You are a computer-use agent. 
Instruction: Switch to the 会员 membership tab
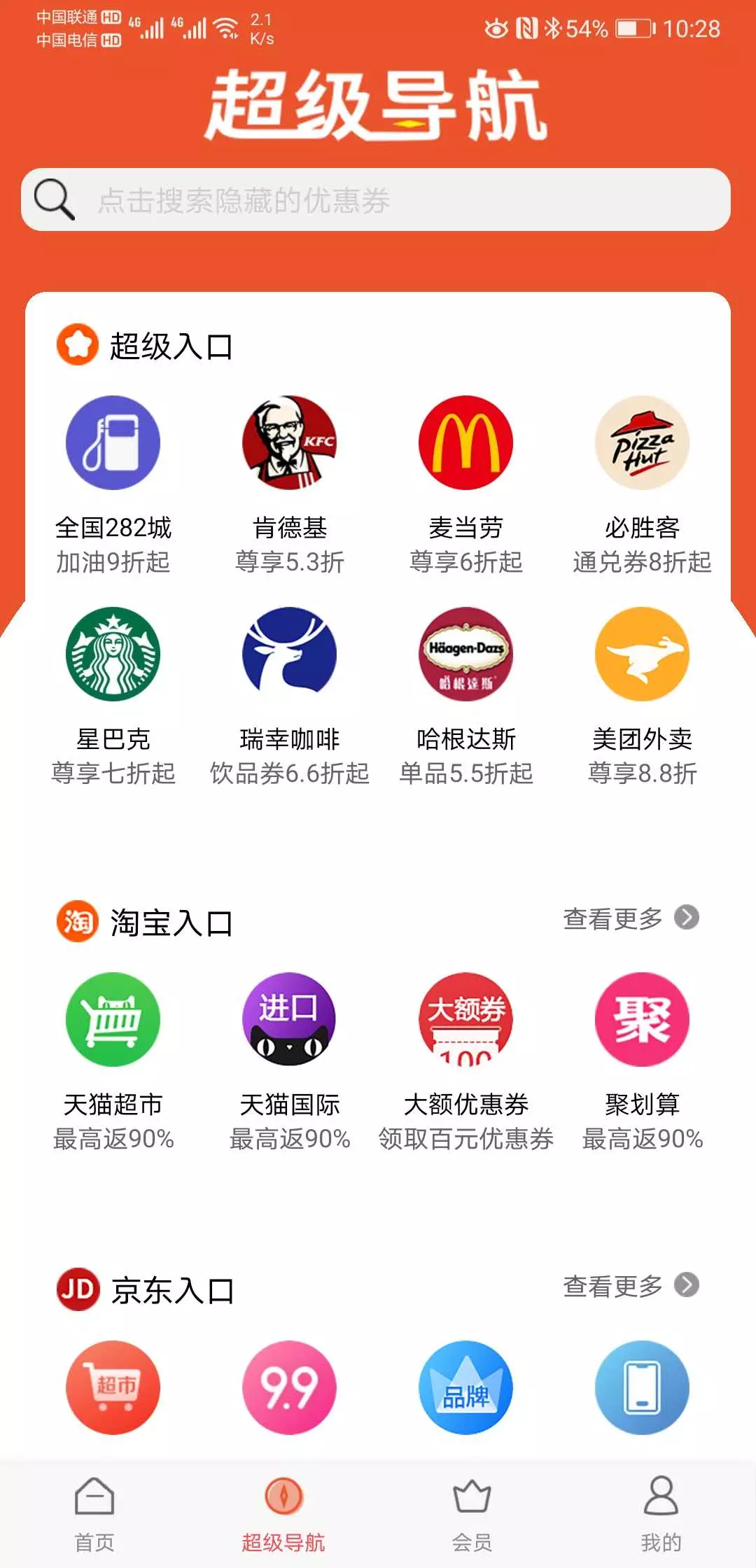(472, 1512)
